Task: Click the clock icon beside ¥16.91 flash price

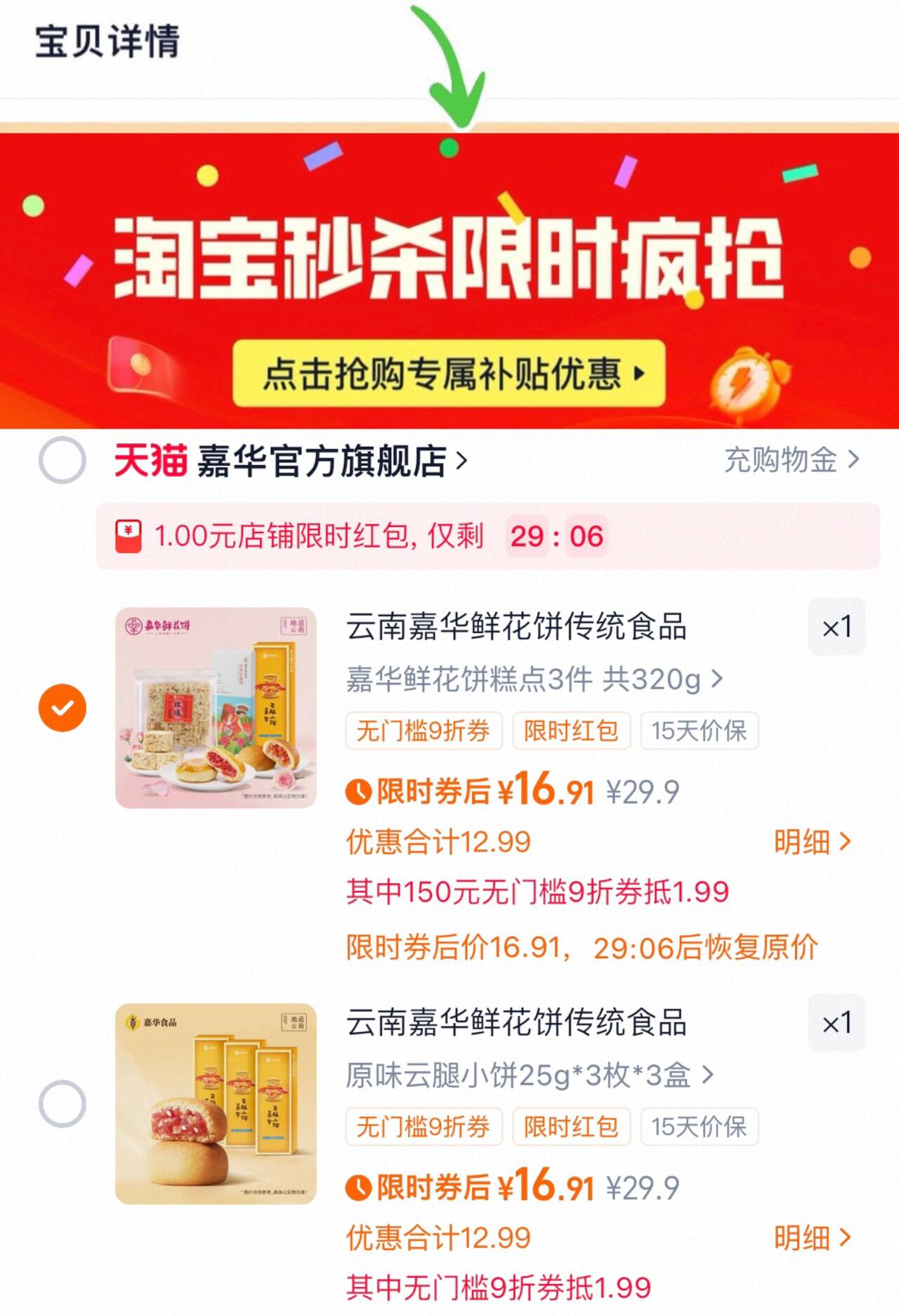Action: click(x=359, y=792)
